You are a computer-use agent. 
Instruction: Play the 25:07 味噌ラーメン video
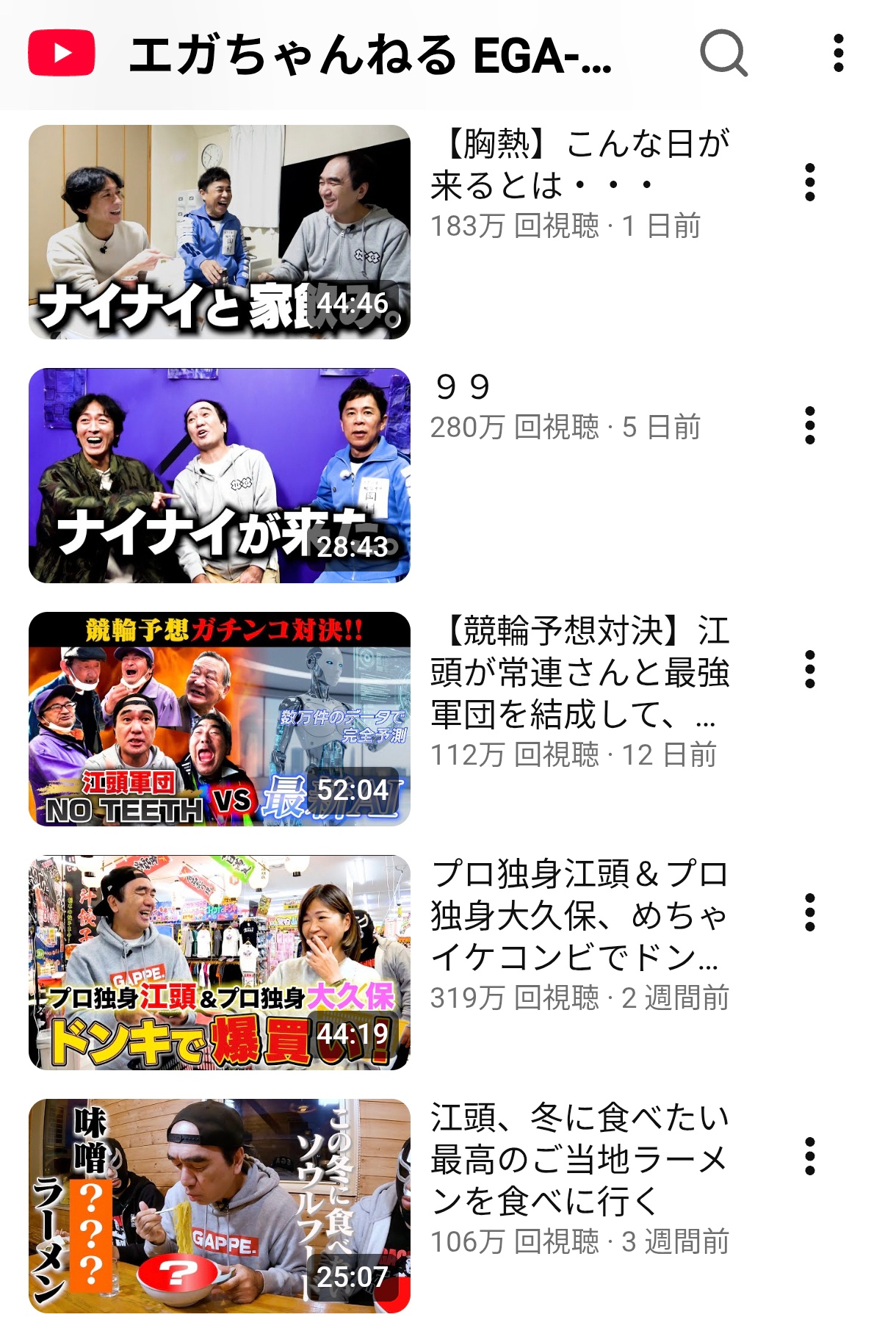point(219,1205)
